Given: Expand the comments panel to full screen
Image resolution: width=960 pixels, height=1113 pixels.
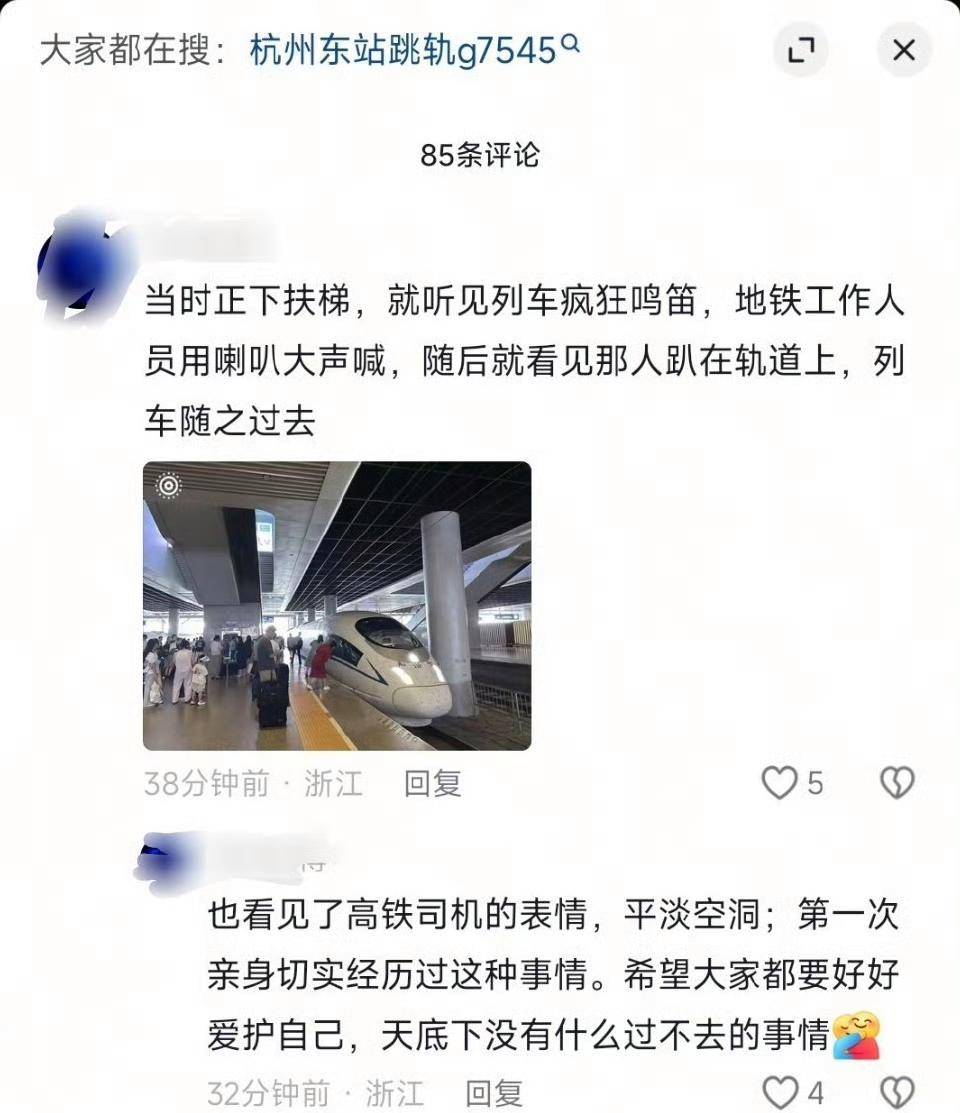Looking at the screenshot, I should point(800,50).
